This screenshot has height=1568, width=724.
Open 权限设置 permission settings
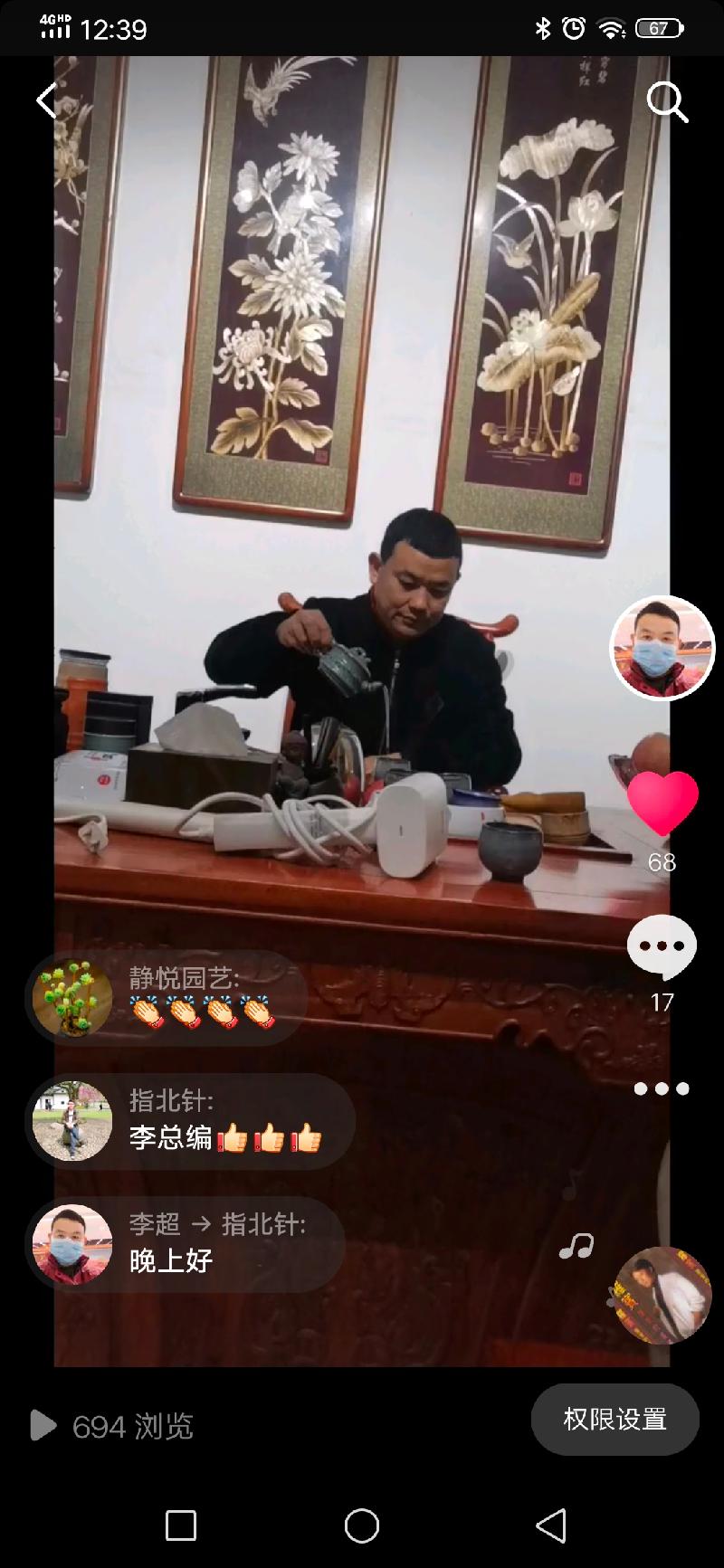(614, 1419)
